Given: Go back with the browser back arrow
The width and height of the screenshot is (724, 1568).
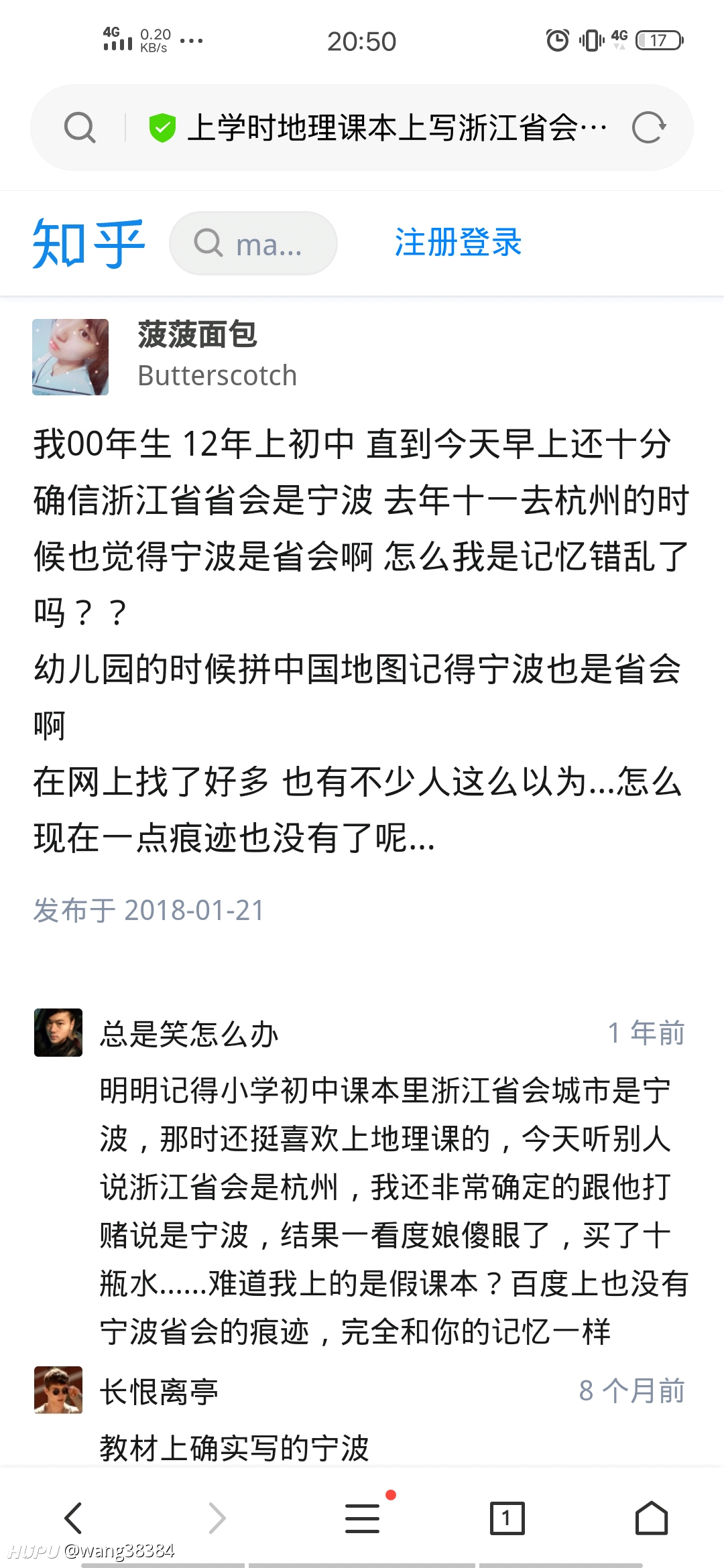Looking at the screenshot, I should click(73, 1518).
